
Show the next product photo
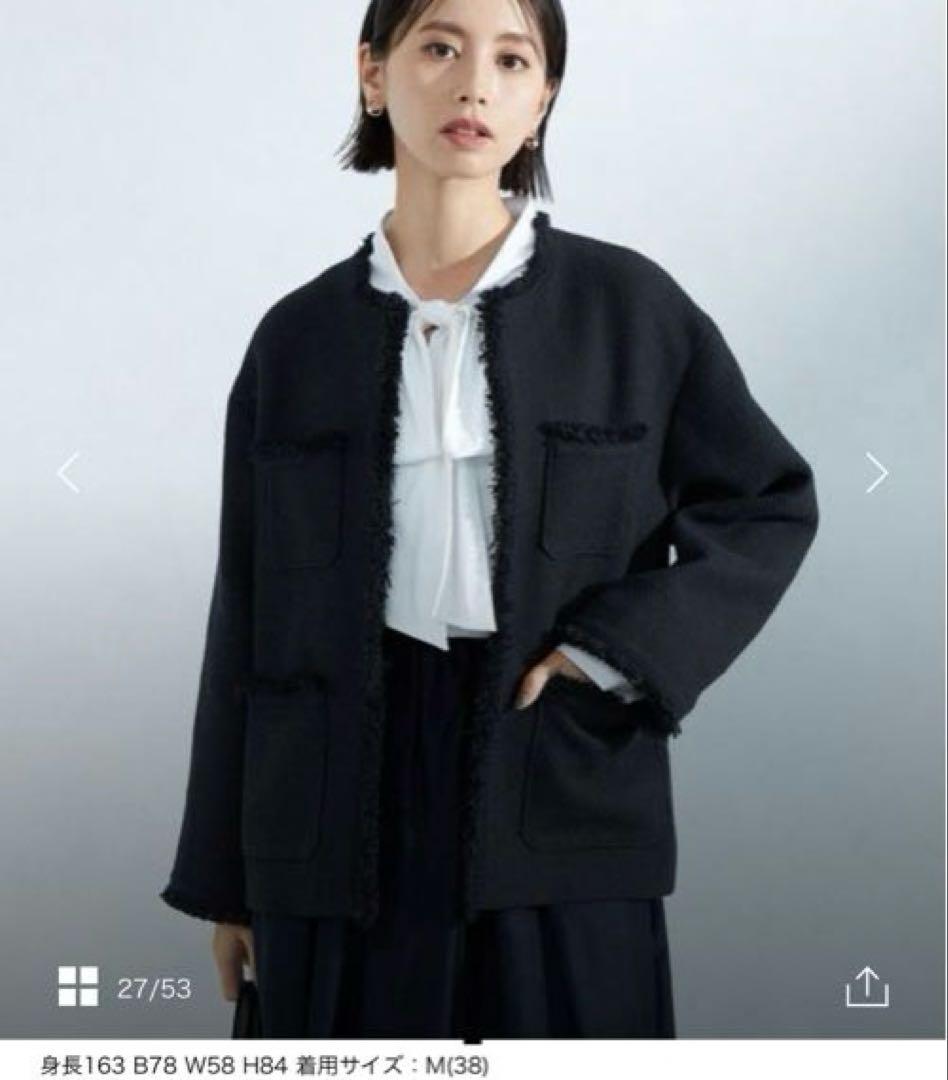click(x=876, y=472)
